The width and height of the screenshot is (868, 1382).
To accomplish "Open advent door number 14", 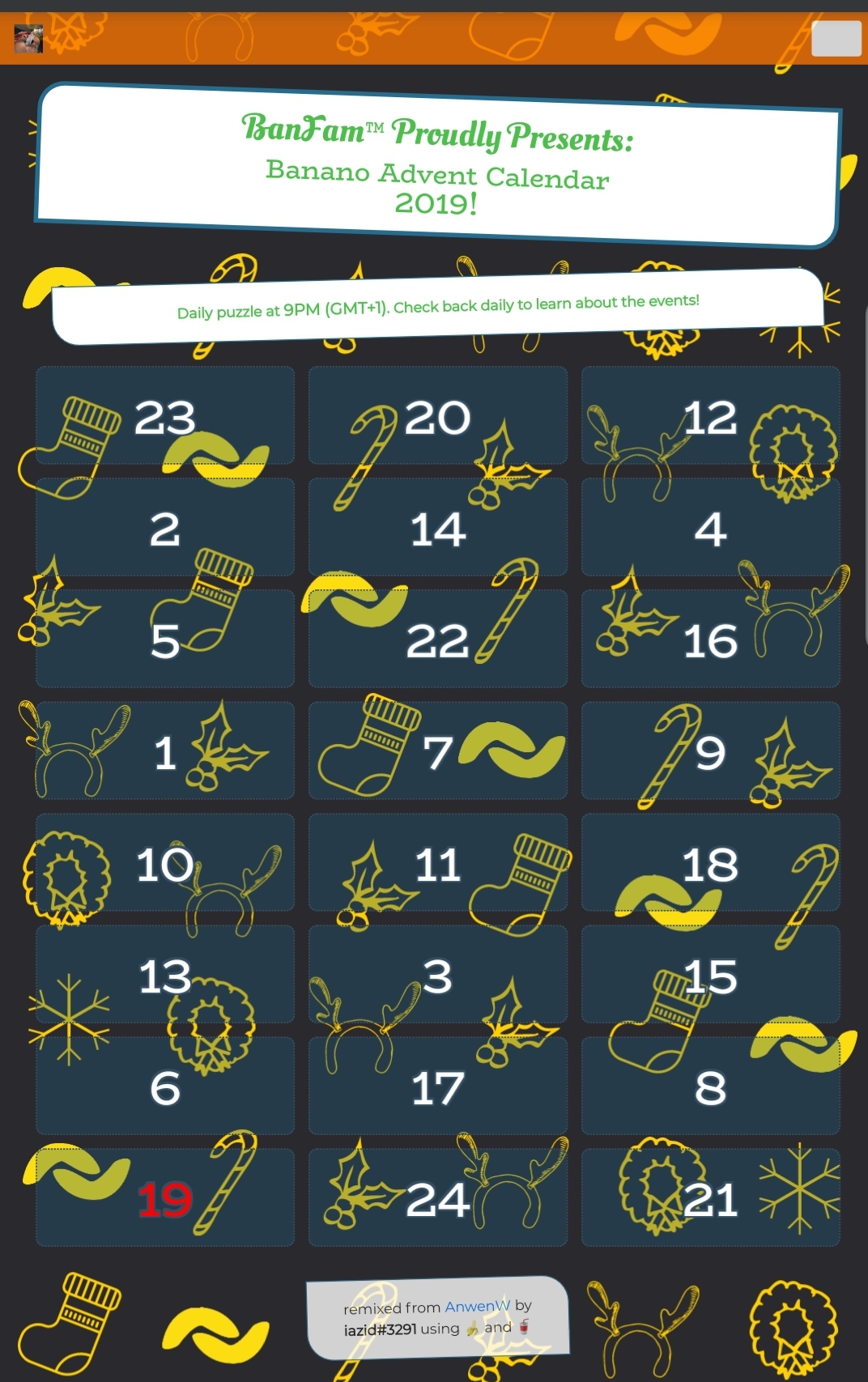I will 438,528.
